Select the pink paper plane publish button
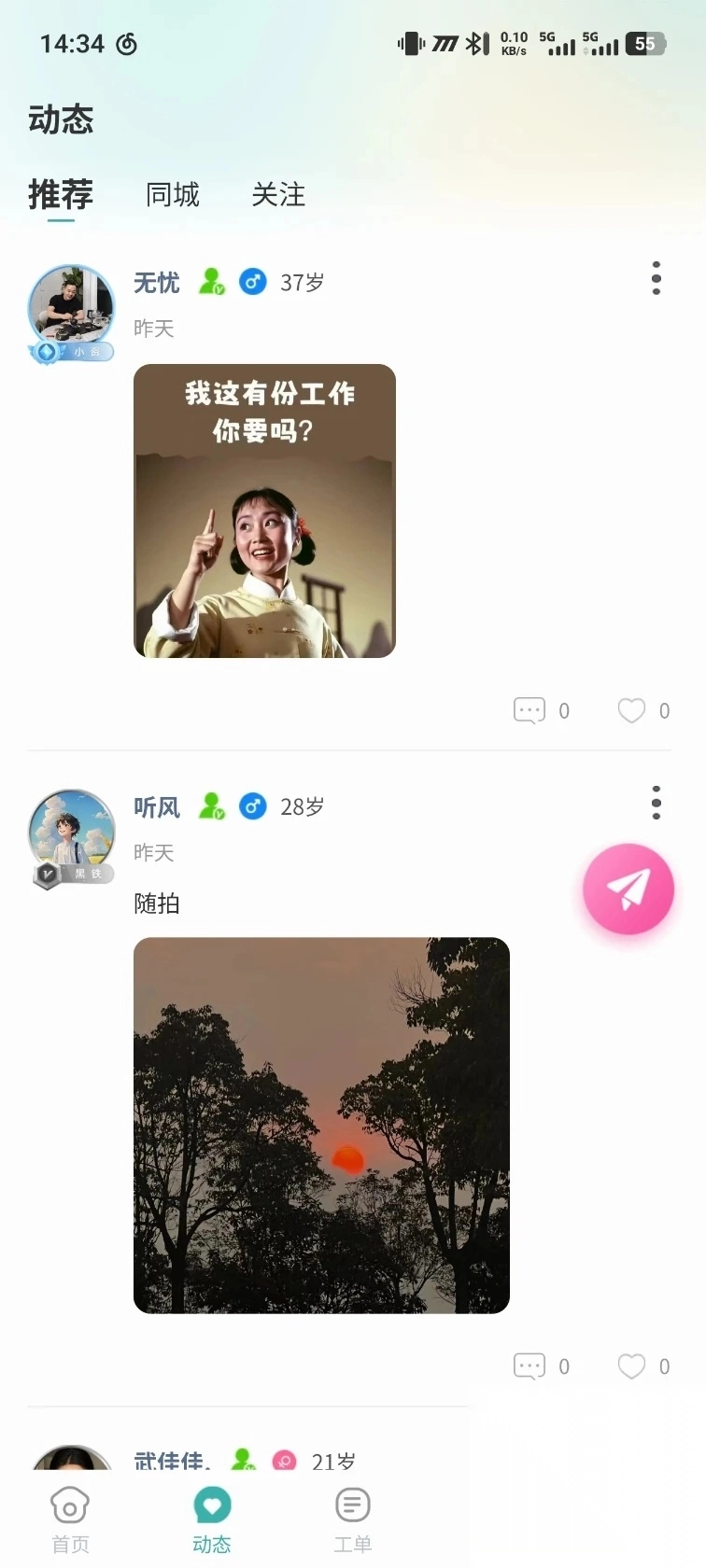The image size is (706, 1568). (x=628, y=889)
